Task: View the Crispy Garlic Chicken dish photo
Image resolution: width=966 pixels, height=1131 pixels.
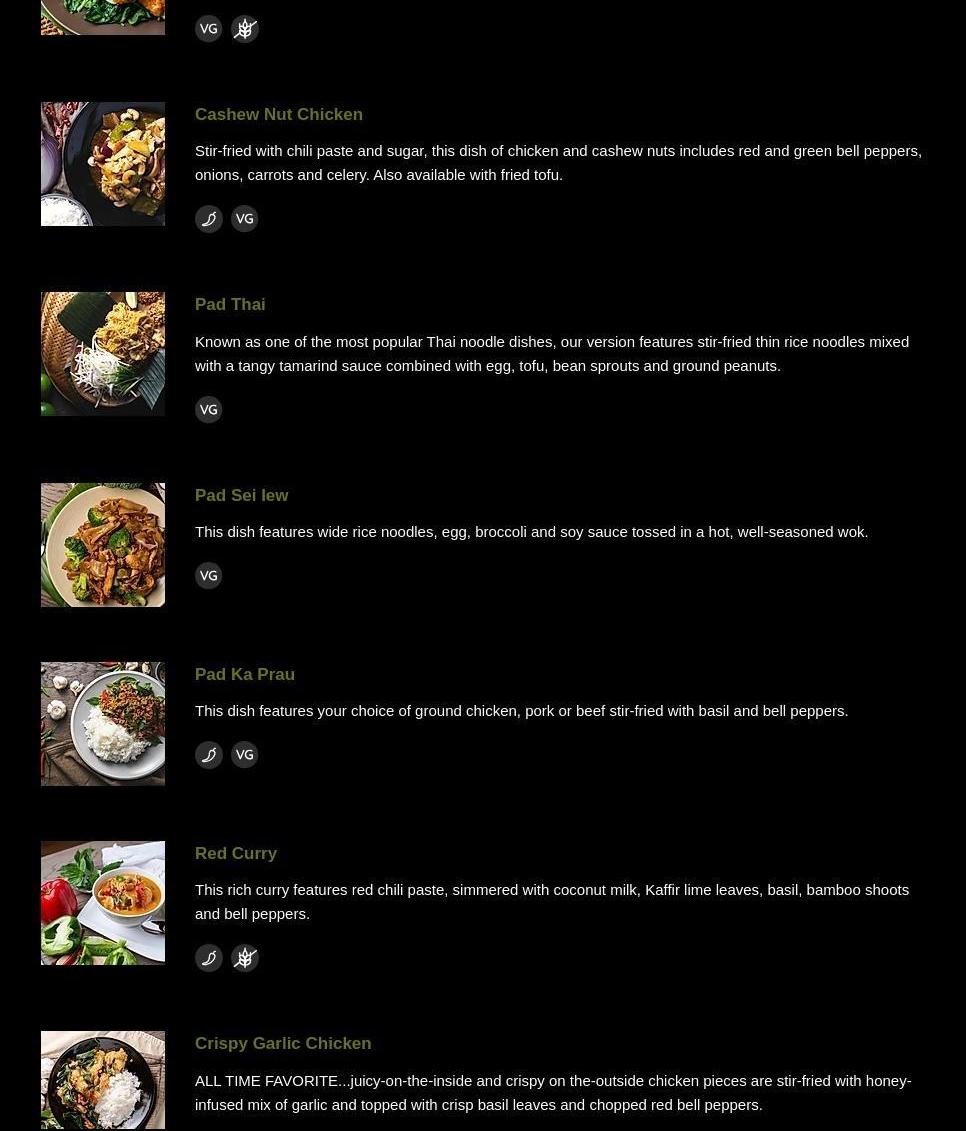Action: 103,1080
